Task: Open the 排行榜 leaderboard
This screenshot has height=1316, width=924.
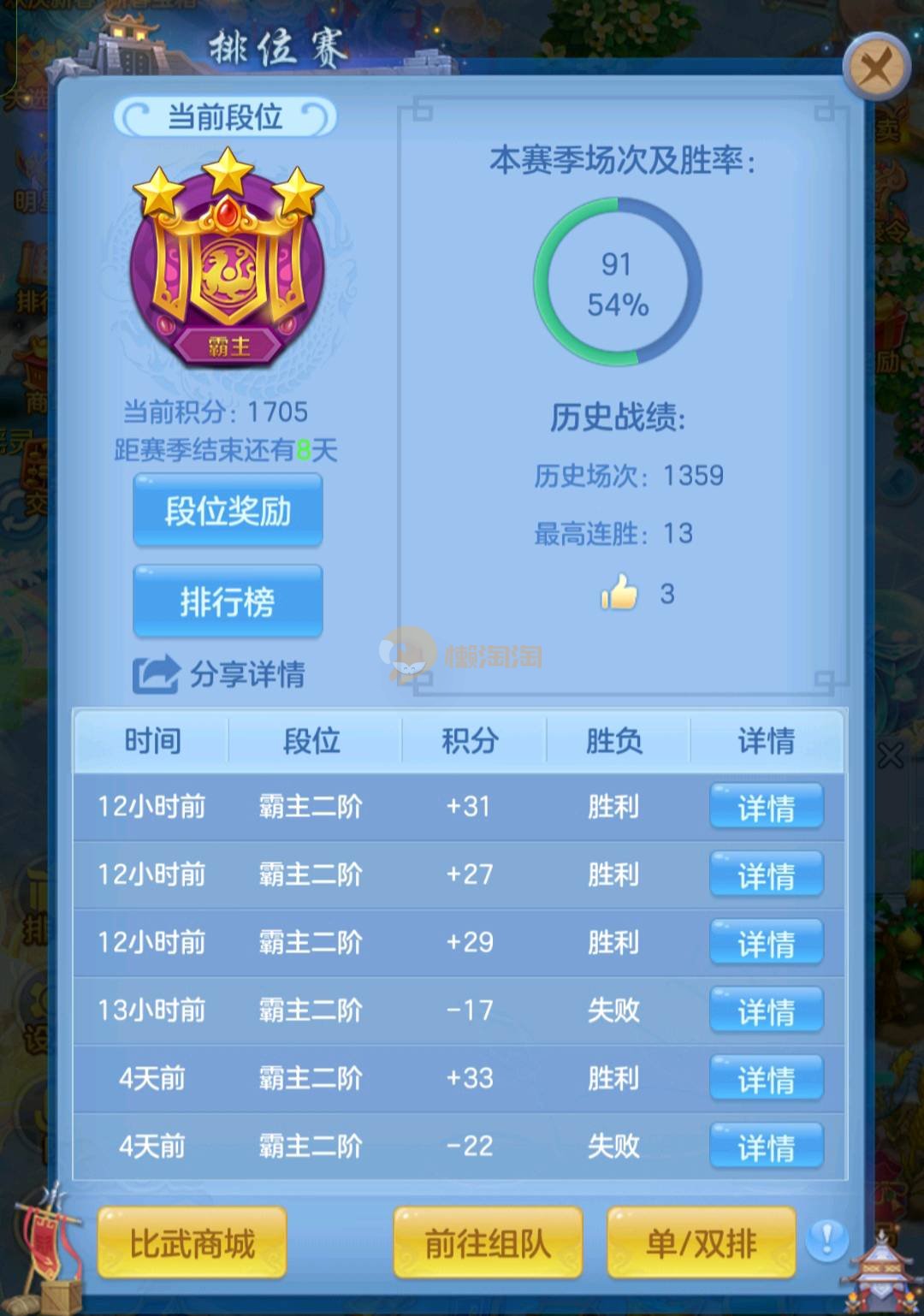Action: point(228,602)
